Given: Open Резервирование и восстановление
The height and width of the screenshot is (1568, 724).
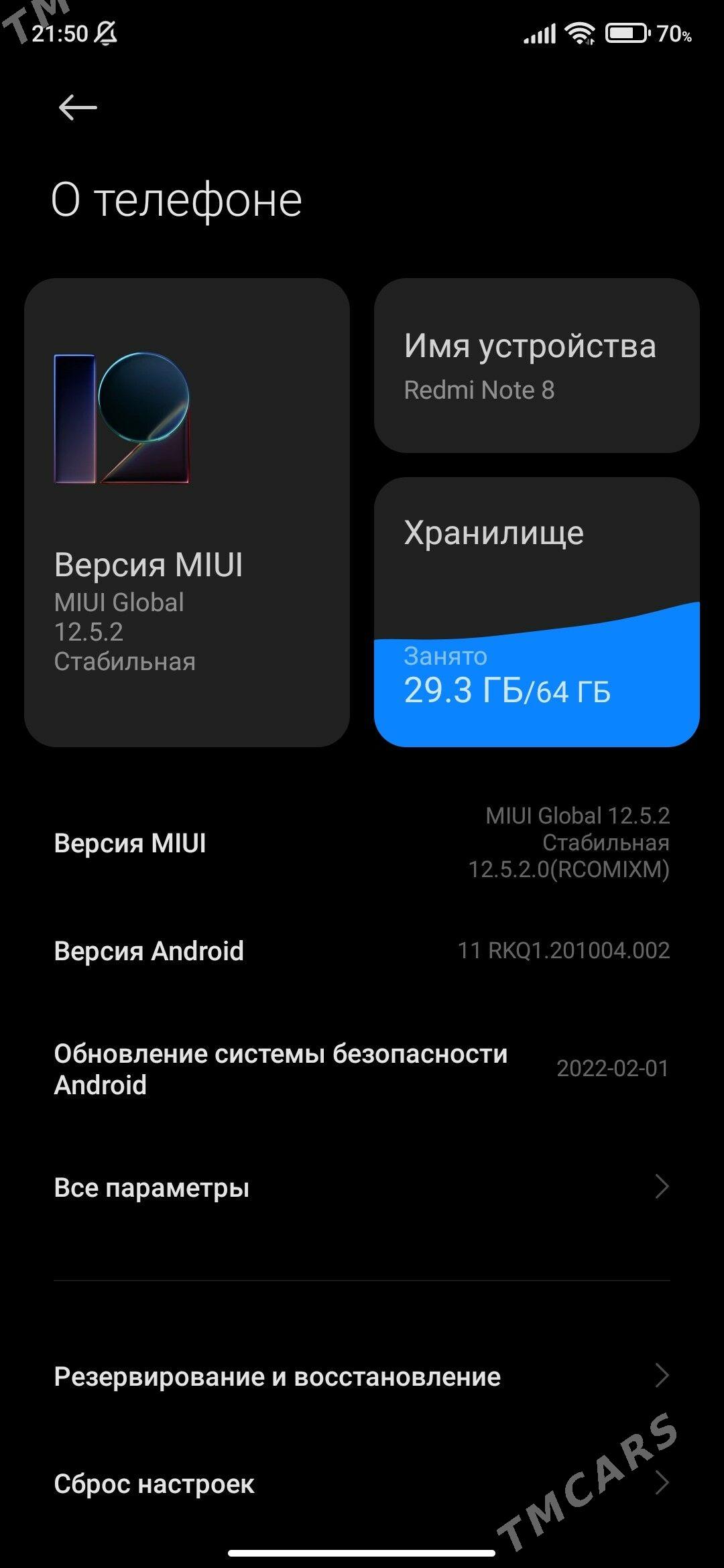Looking at the screenshot, I should pyautogui.click(x=362, y=1376).
